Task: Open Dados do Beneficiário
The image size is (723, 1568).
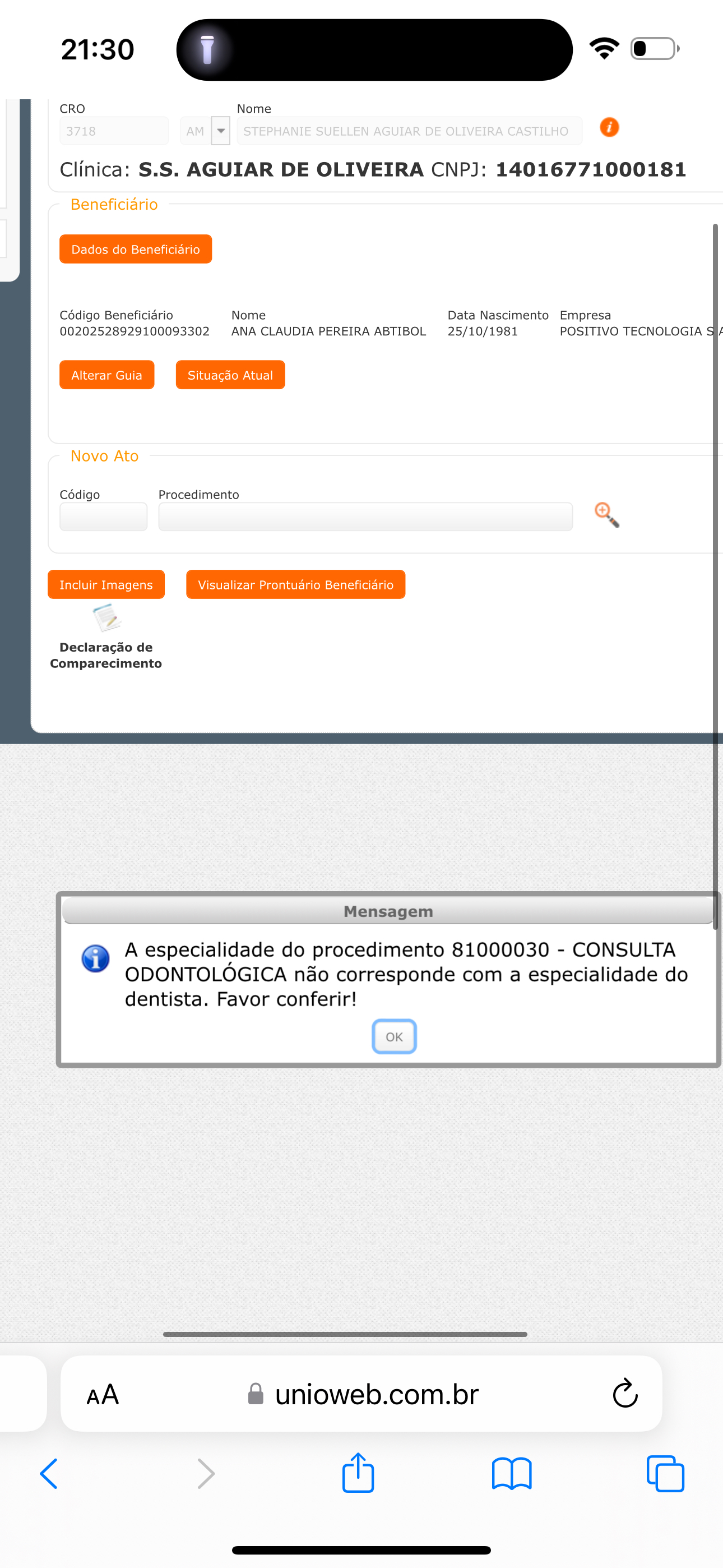Action: tap(135, 249)
